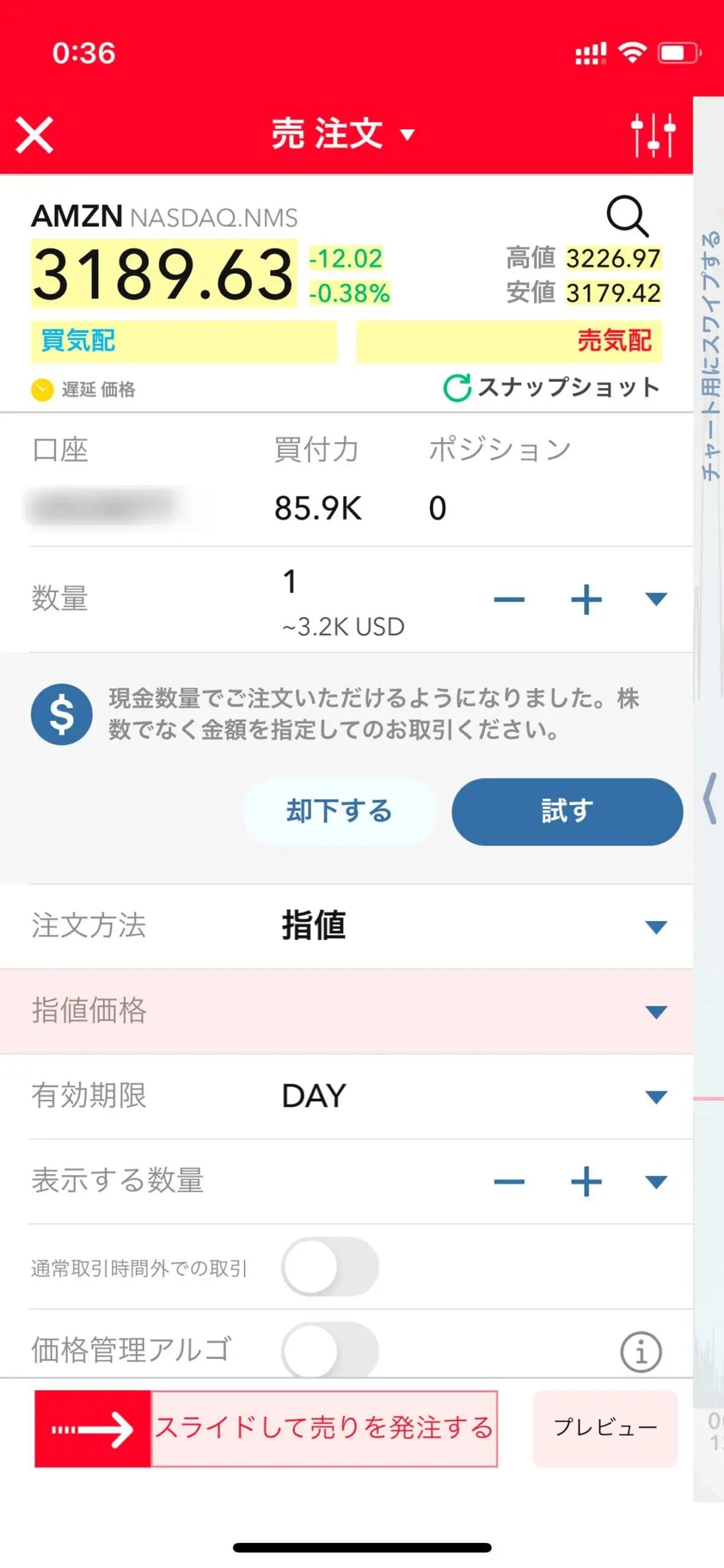Try cash quantity ordering with 試す
This screenshot has width=724, height=1568.
(567, 811)
